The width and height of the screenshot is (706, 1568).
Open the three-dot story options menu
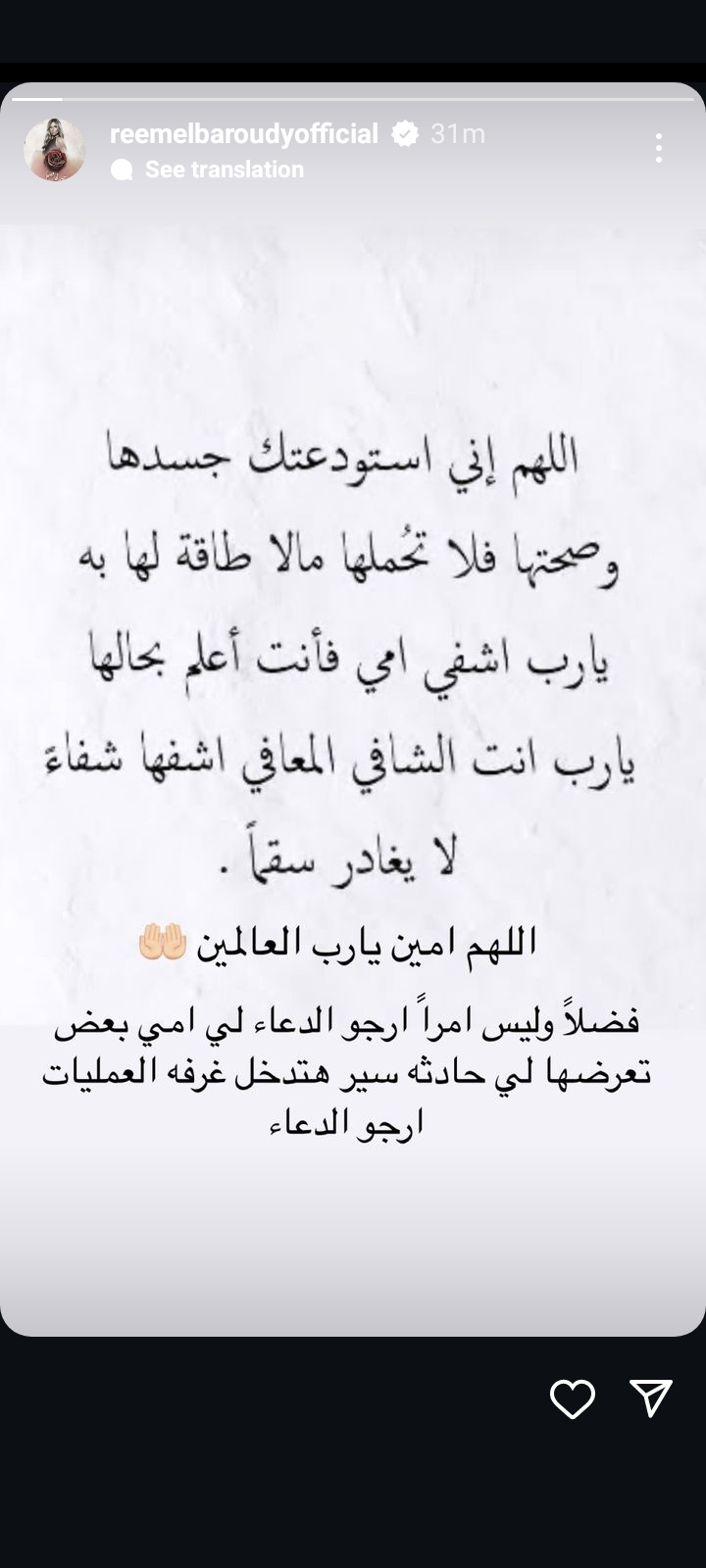tap(658, 148)
